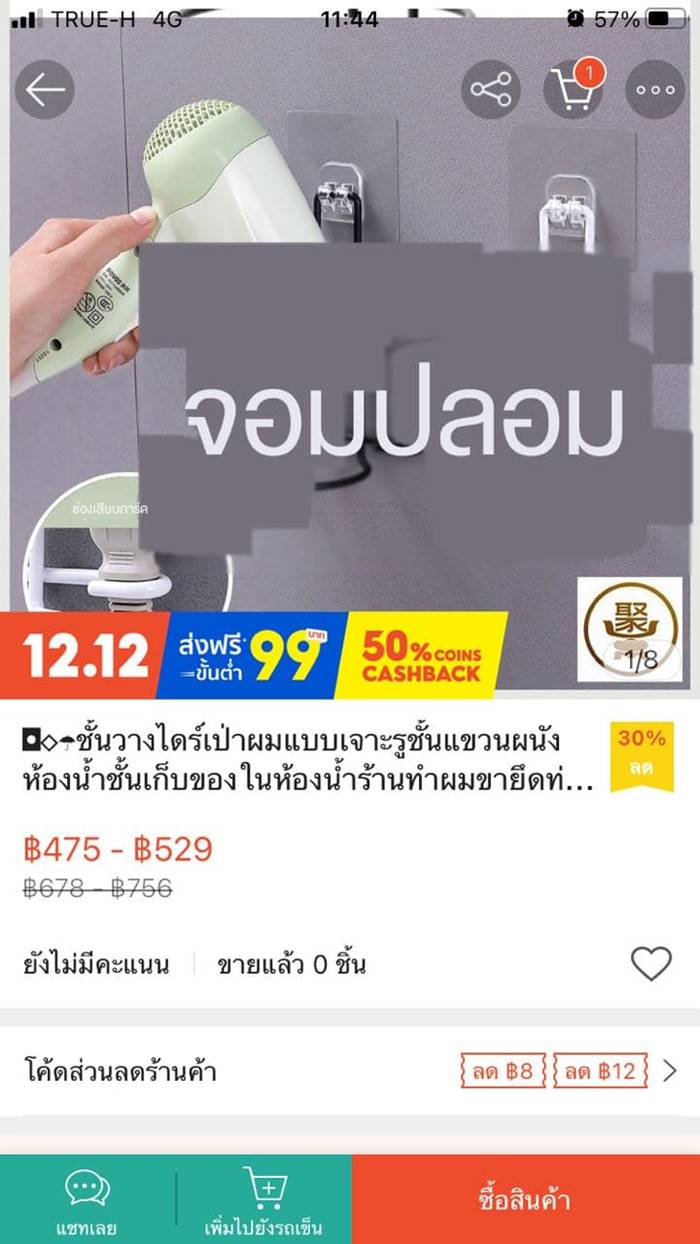Share this product listing

(490, 90)
